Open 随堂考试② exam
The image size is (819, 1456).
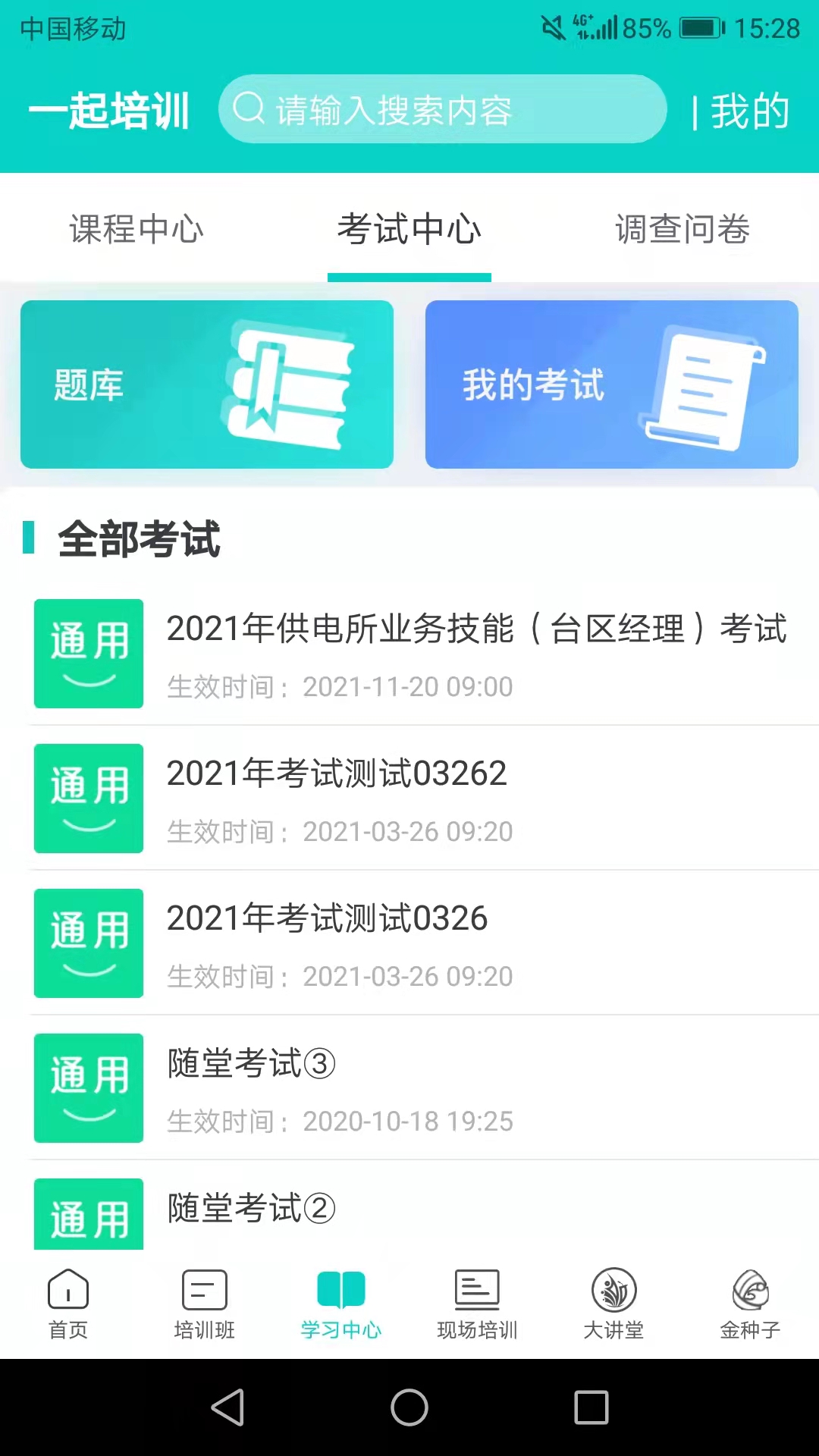(251, 1209)
